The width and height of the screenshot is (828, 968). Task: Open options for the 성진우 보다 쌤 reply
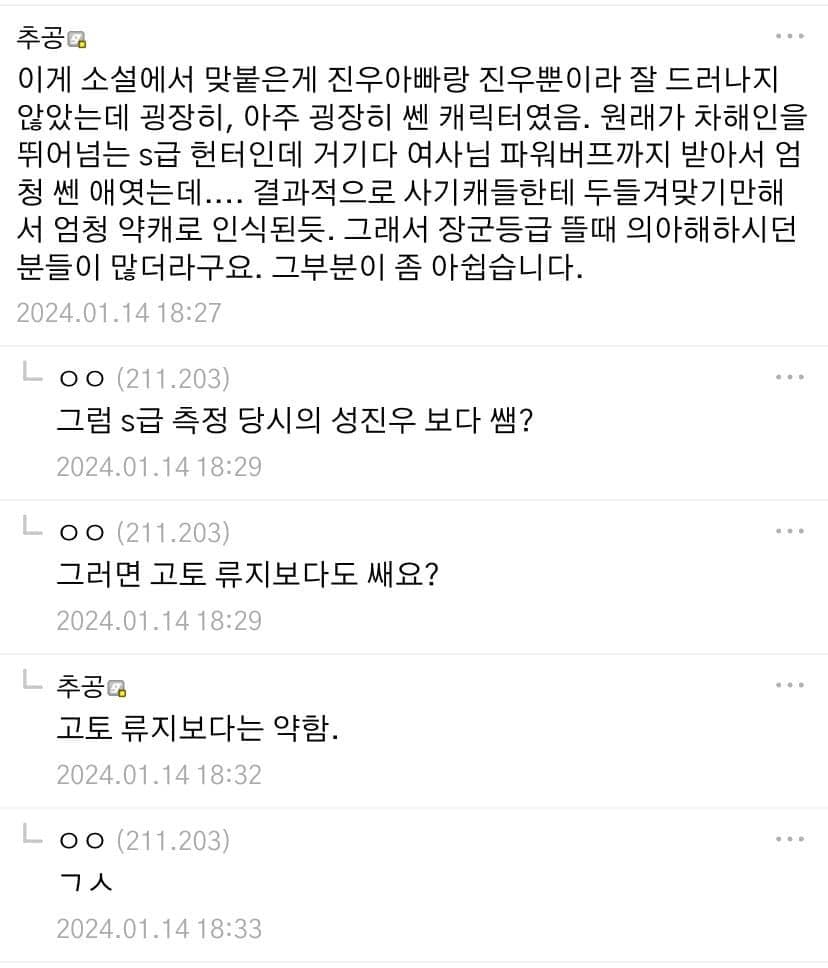pyautogui.click(x=789, y=377)
